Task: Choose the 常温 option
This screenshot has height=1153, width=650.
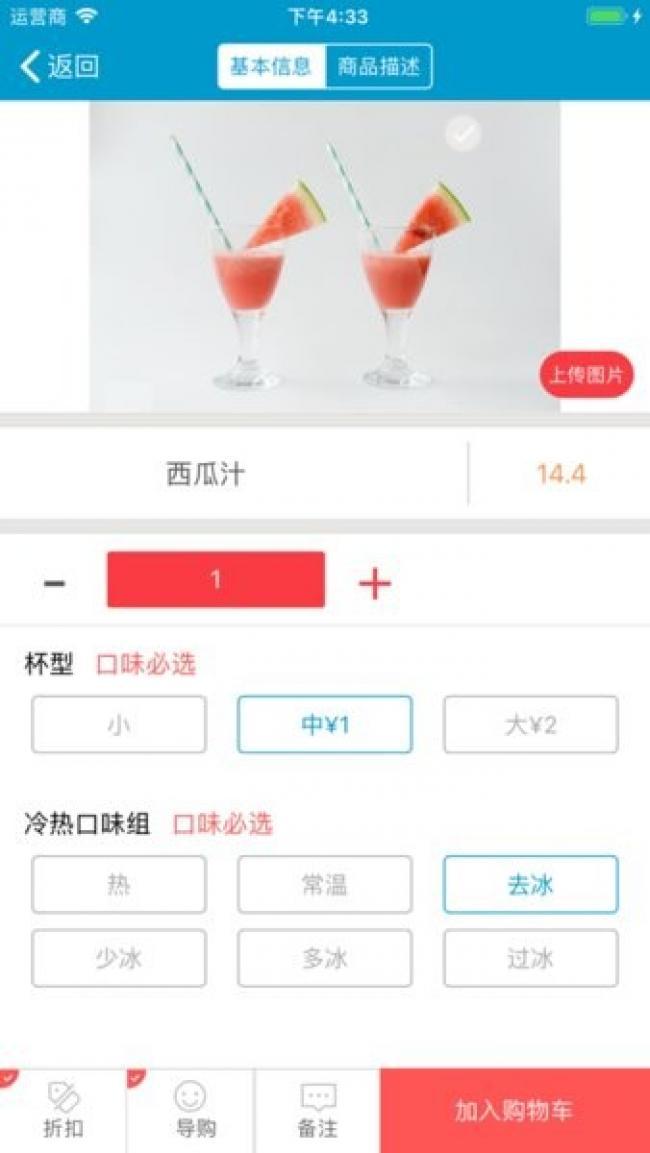Action: click(x=325, y=885)
